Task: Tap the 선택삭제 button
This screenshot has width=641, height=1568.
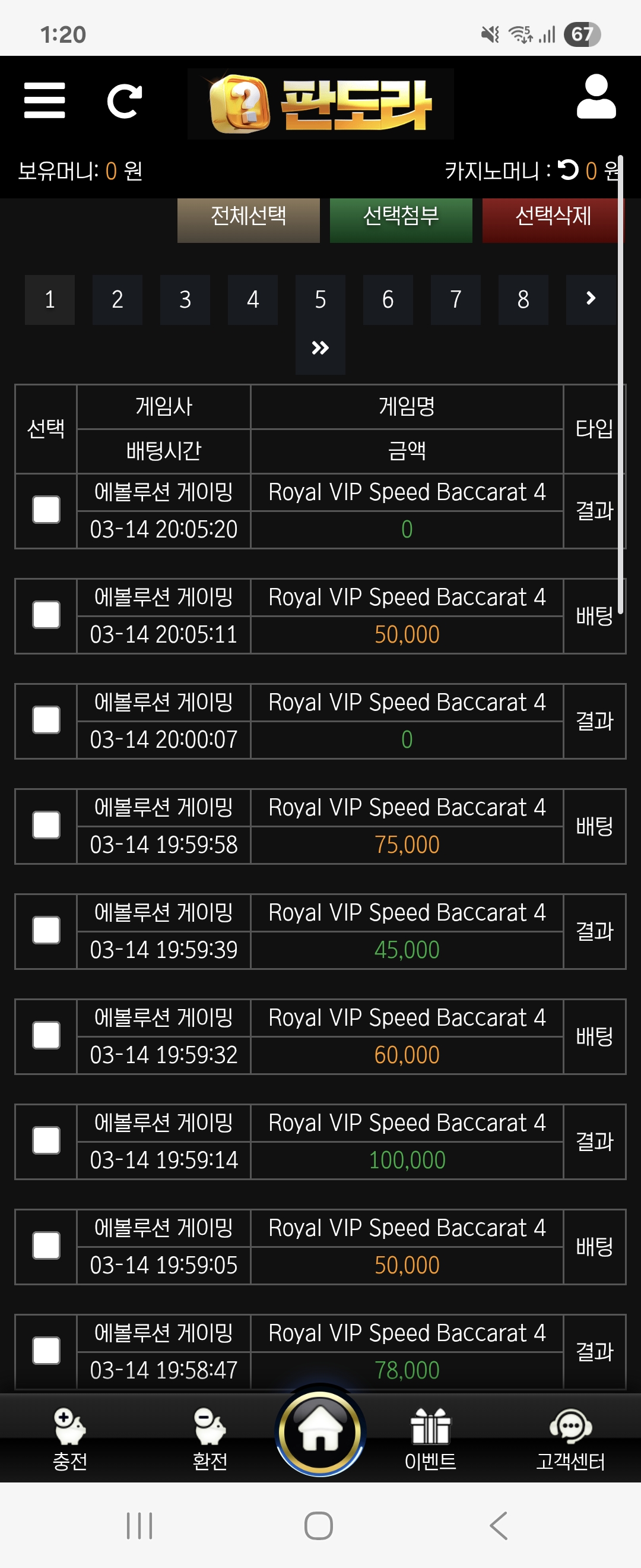Action: tap(552, 217)
